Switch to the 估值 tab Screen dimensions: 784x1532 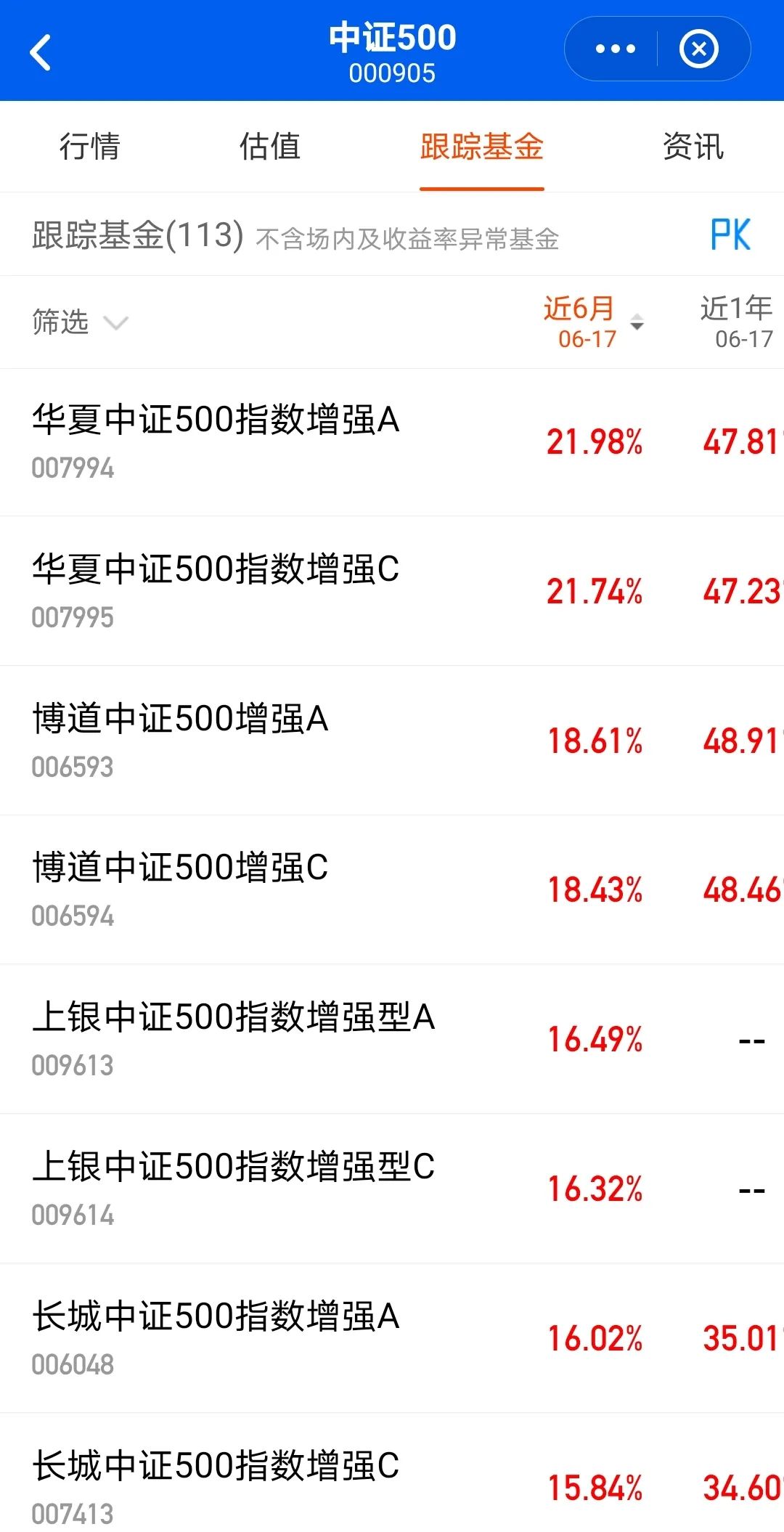point(270,146)
